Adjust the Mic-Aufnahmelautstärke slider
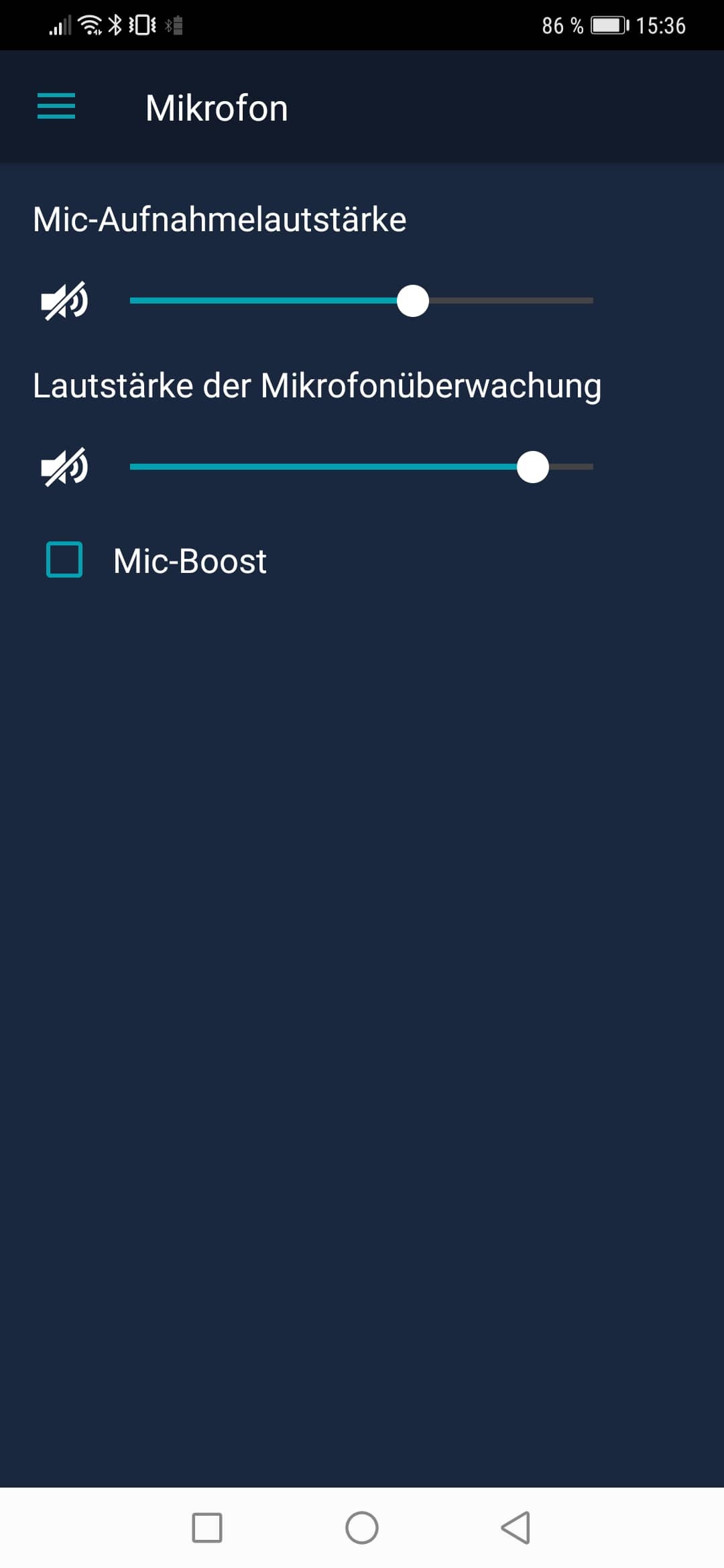This screenshot has width=724, height=1568. (413, 301)
